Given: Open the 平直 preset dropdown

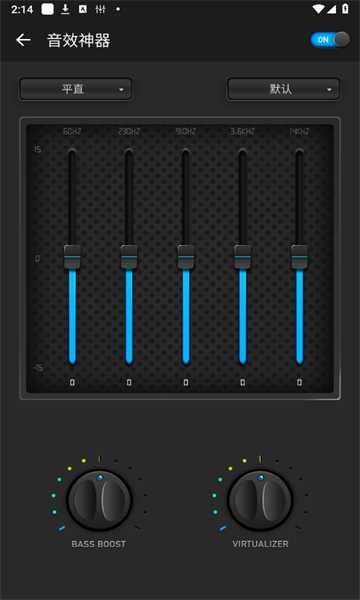Looking at the screenshot, I should [76, 90].
